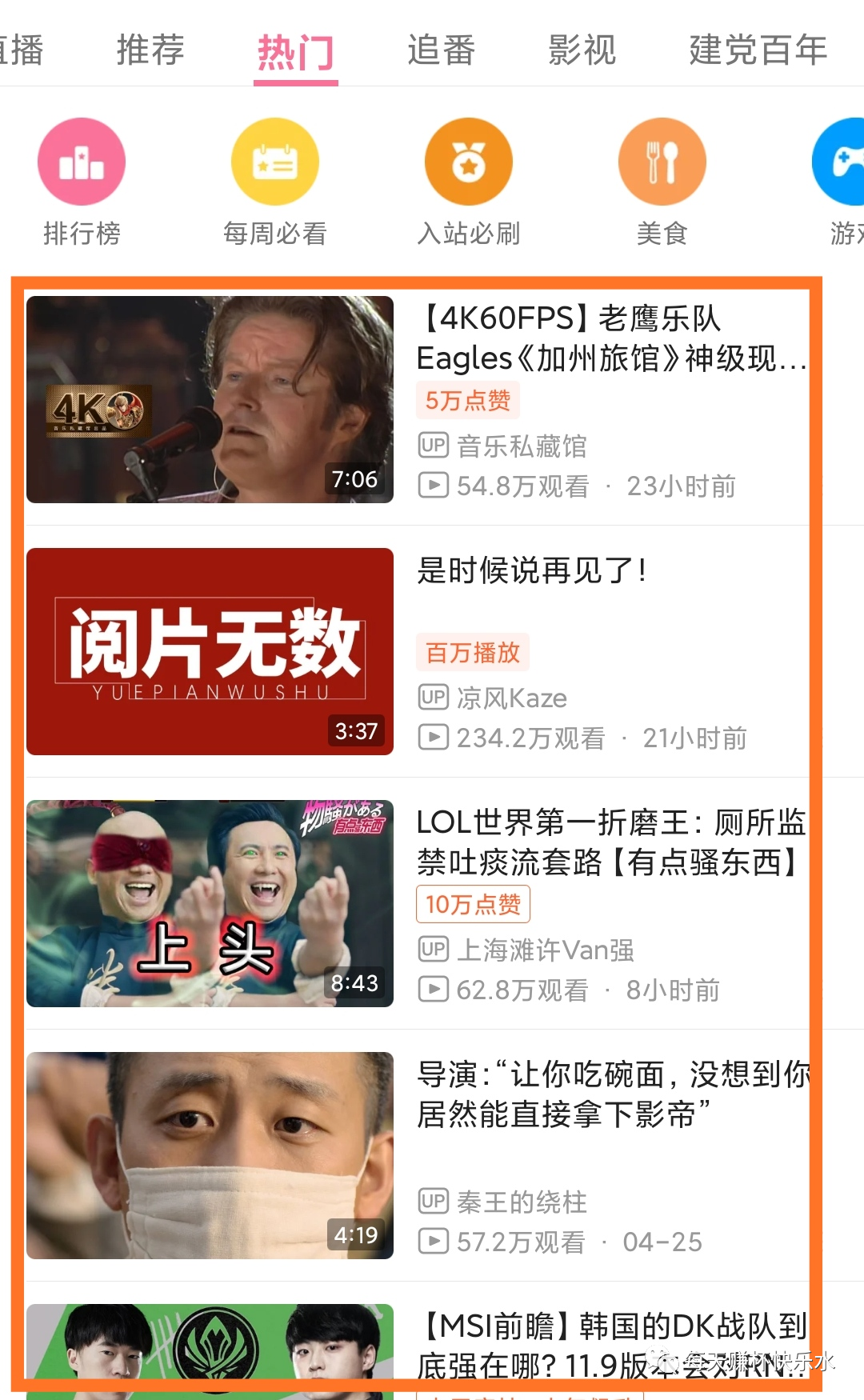The height and width of the screenshot is (1400, 864).
Task: Switch to the 推荐 tab
Action: pos(150,50)
